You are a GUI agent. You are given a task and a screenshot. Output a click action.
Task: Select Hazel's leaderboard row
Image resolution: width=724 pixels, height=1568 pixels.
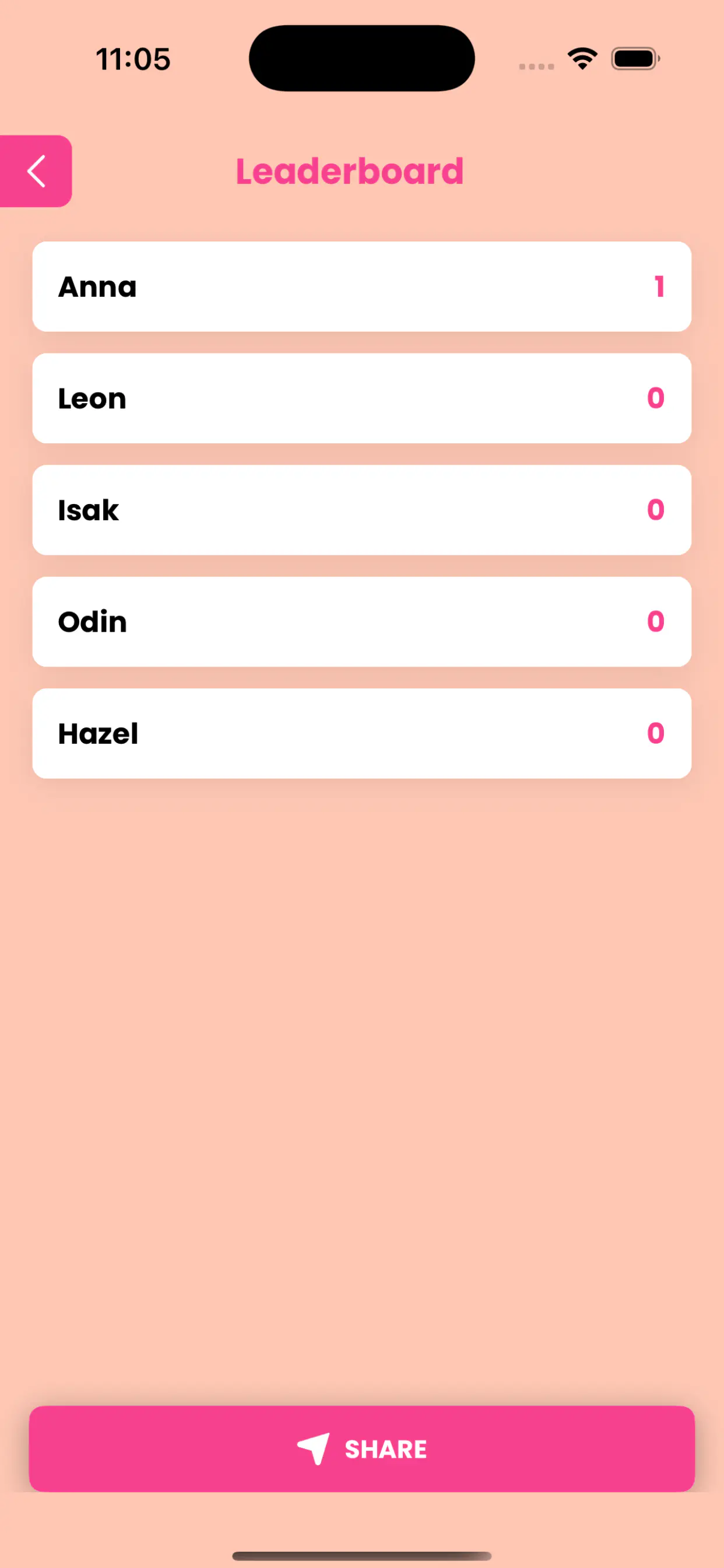[x=361, y=733]
